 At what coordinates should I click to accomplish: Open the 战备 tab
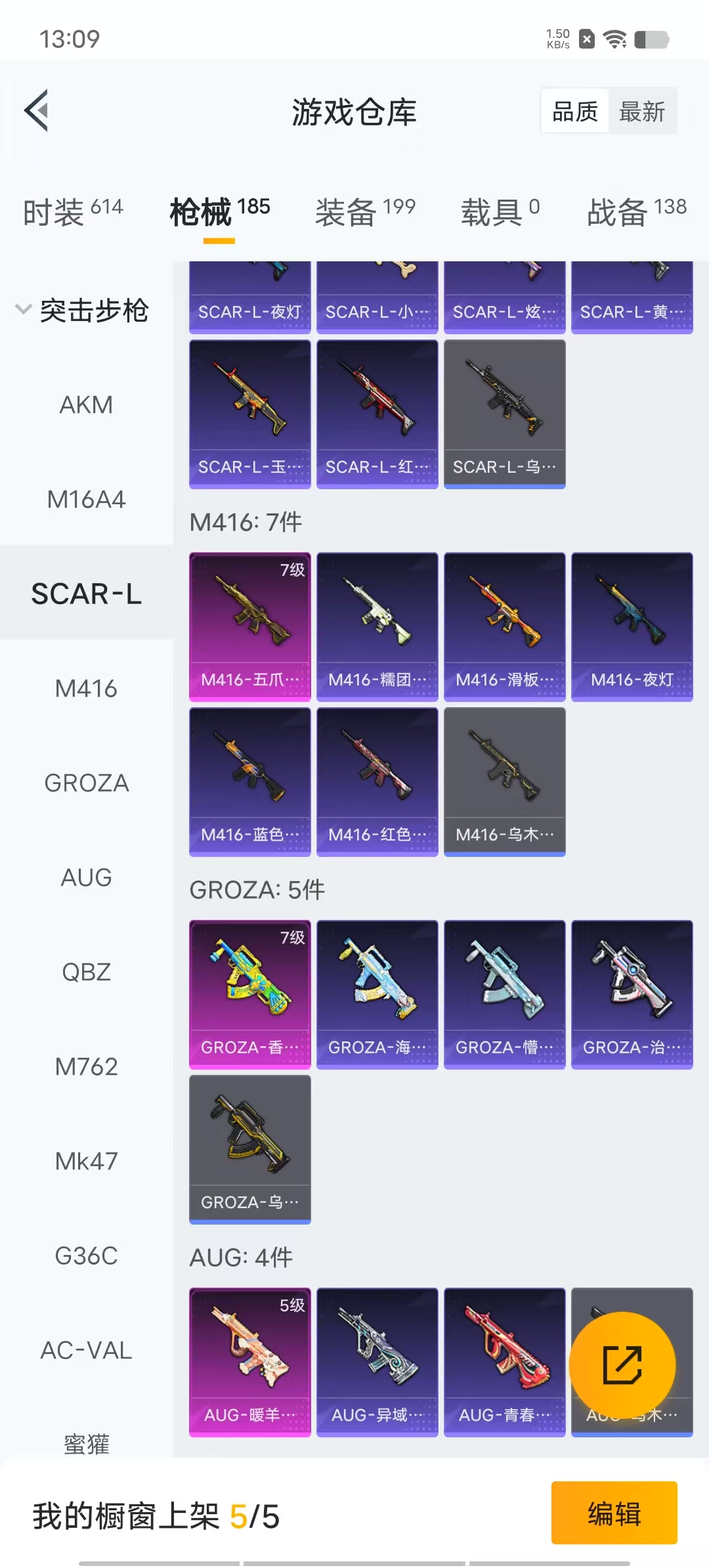click(636, 211)
